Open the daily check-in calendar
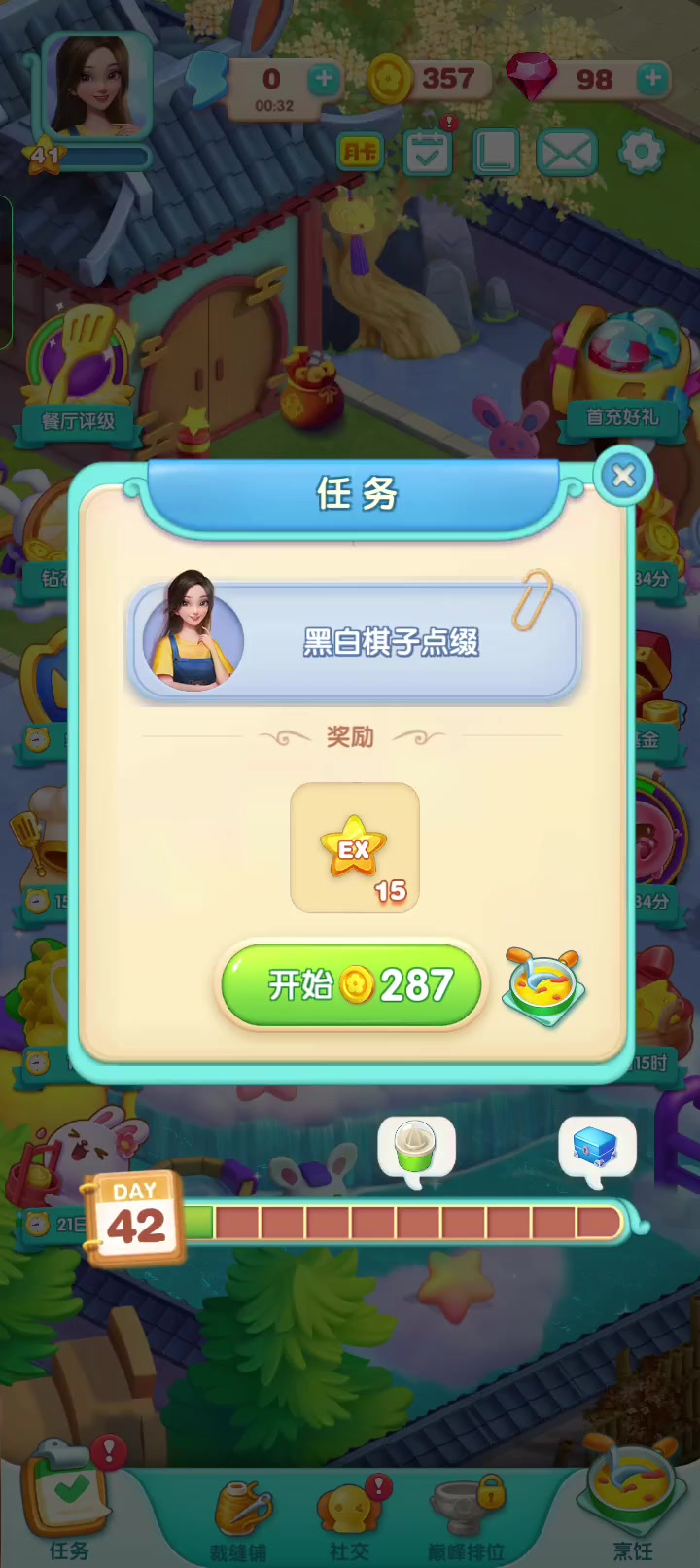 click(x=428, y=153)
